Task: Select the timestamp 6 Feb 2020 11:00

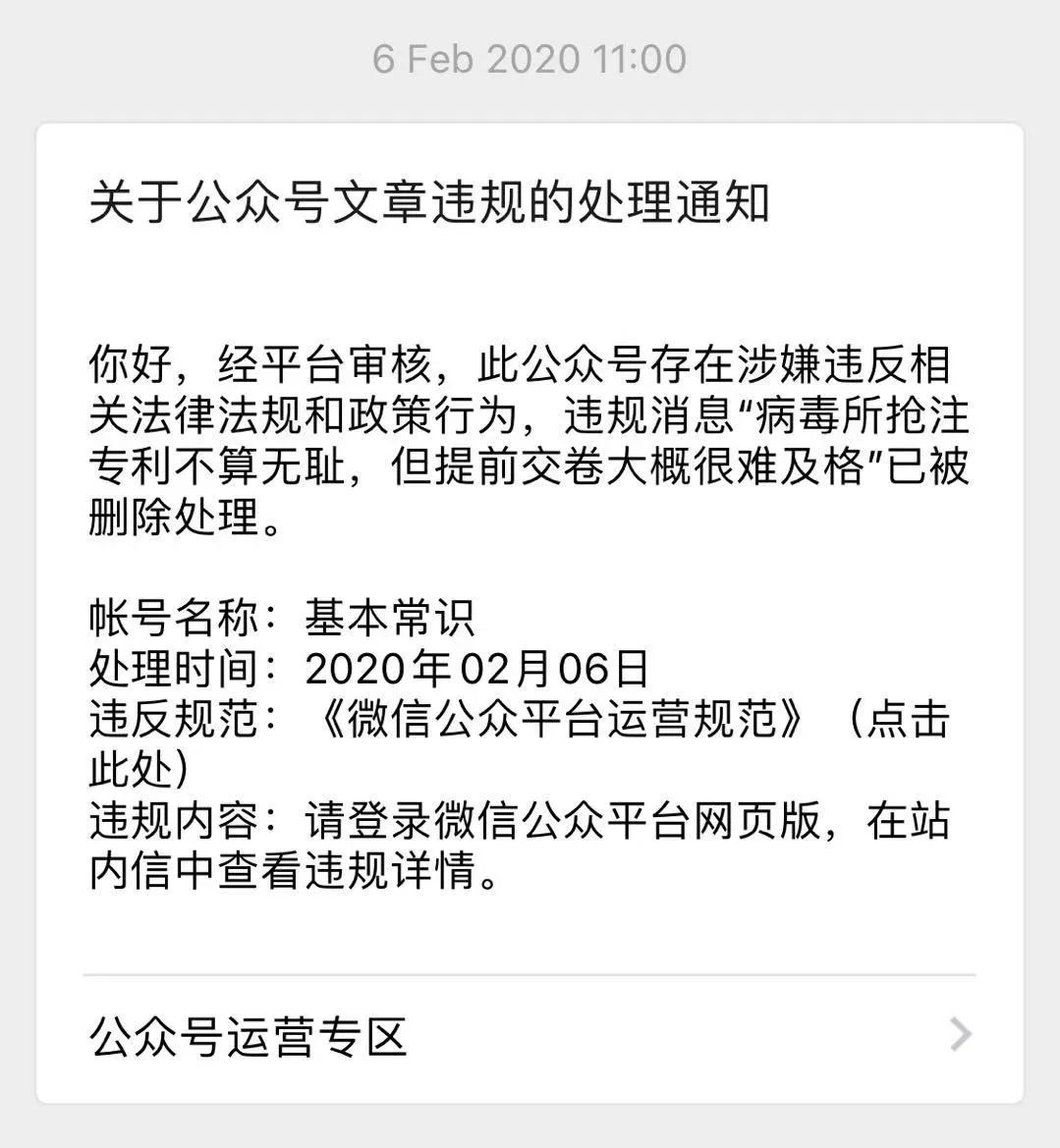Action: (530, 59)
